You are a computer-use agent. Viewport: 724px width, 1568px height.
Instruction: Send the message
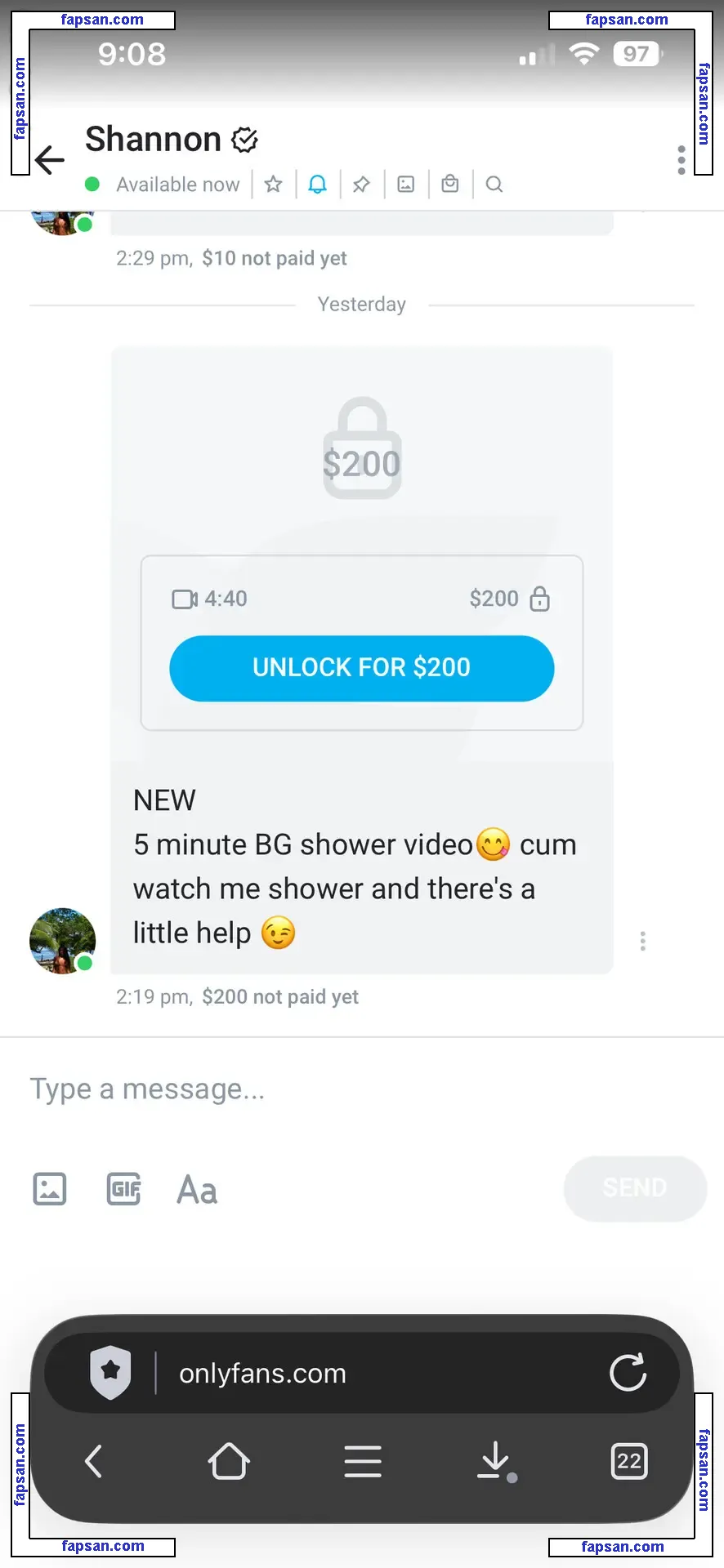coord(635,1188)
